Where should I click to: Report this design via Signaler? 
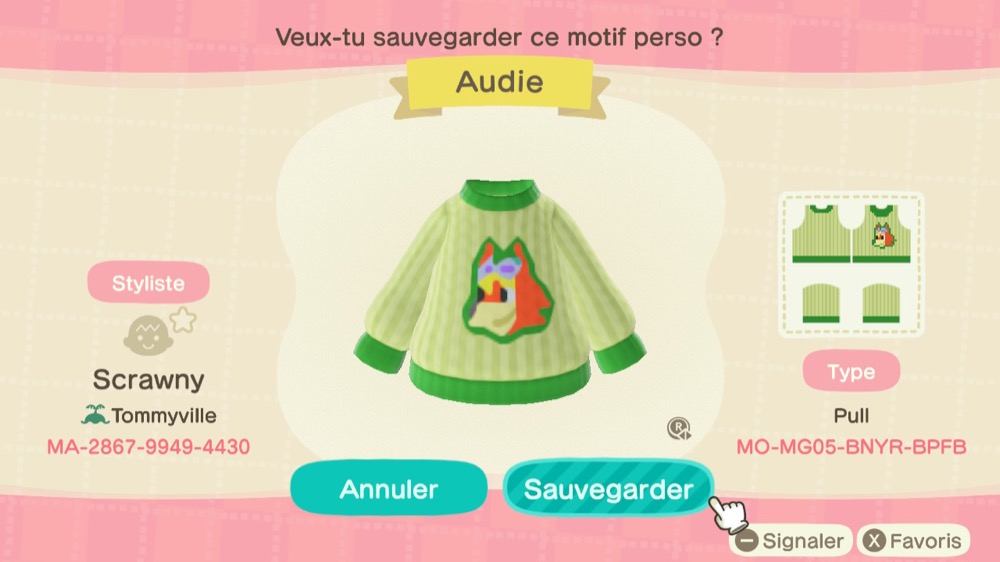(791, 542)
